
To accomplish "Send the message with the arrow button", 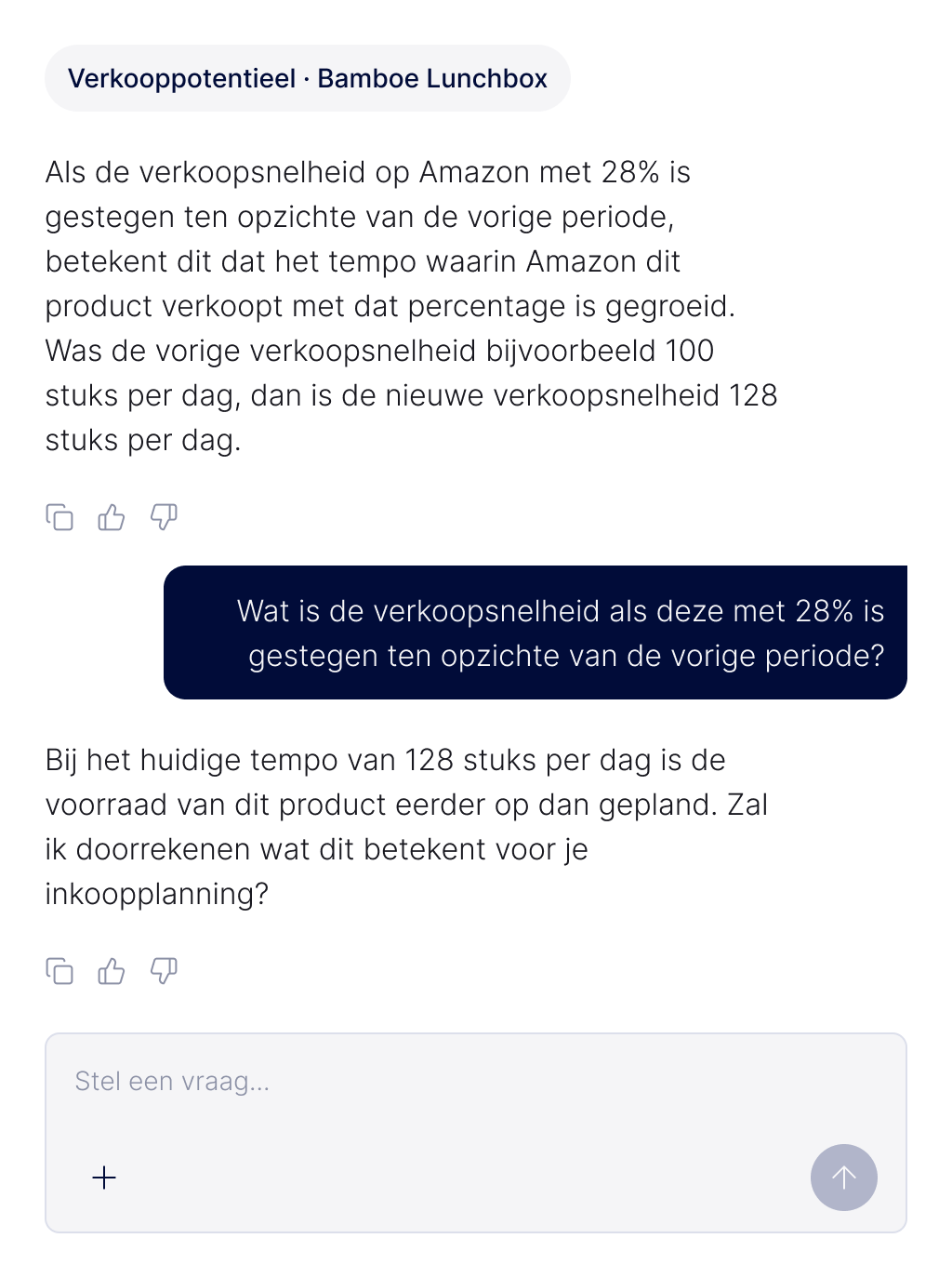I will point(844,1178).
